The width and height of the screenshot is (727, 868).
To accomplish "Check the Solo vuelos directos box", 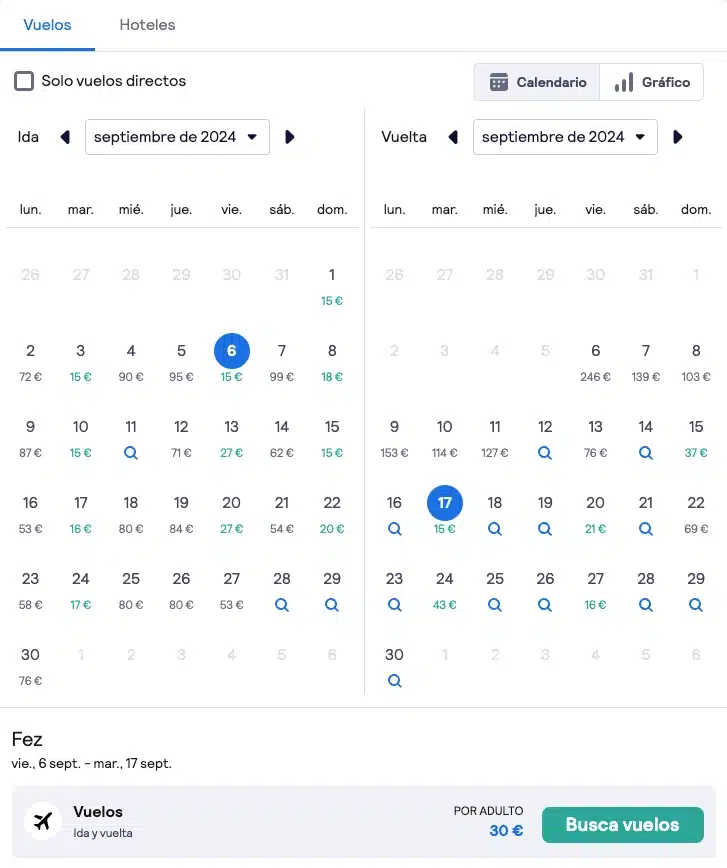I will coord(24,81).
